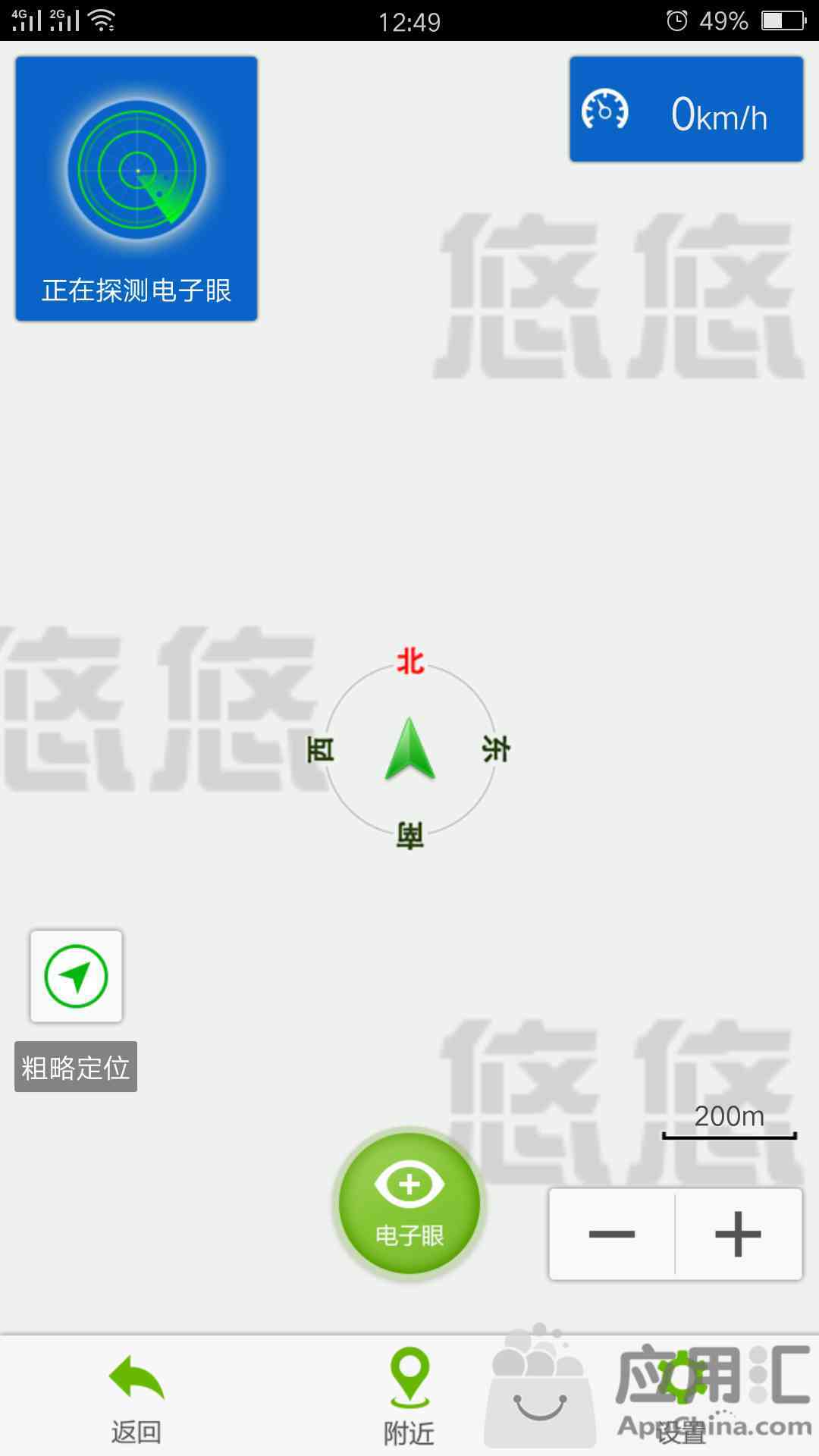Screen dimensions: 819x1456
Task: Tap the 0km/h speedometer panel
Action: pyautogui.click(x=686, y=109)
